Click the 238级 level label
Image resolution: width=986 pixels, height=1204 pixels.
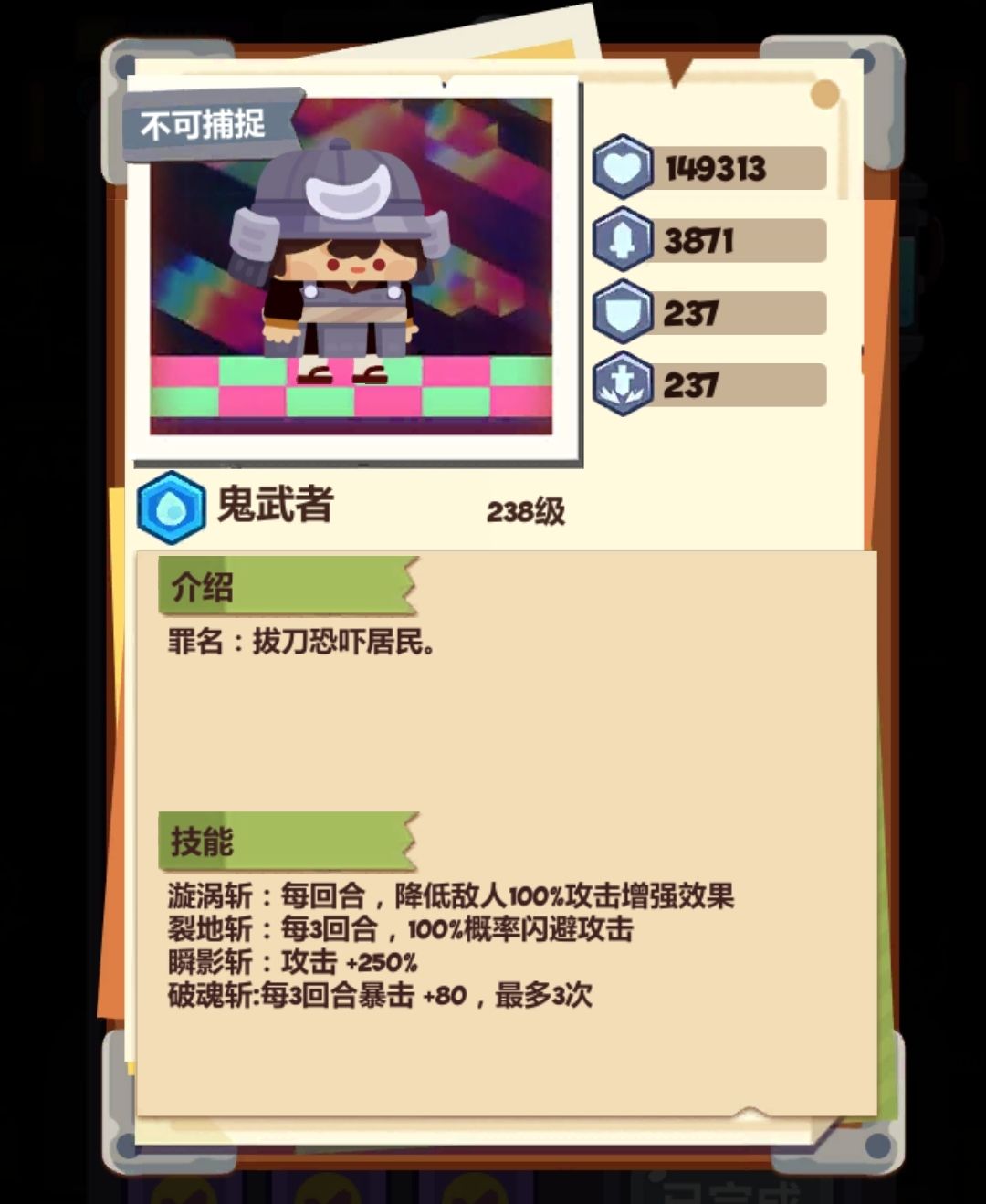(x=527, y=511)
